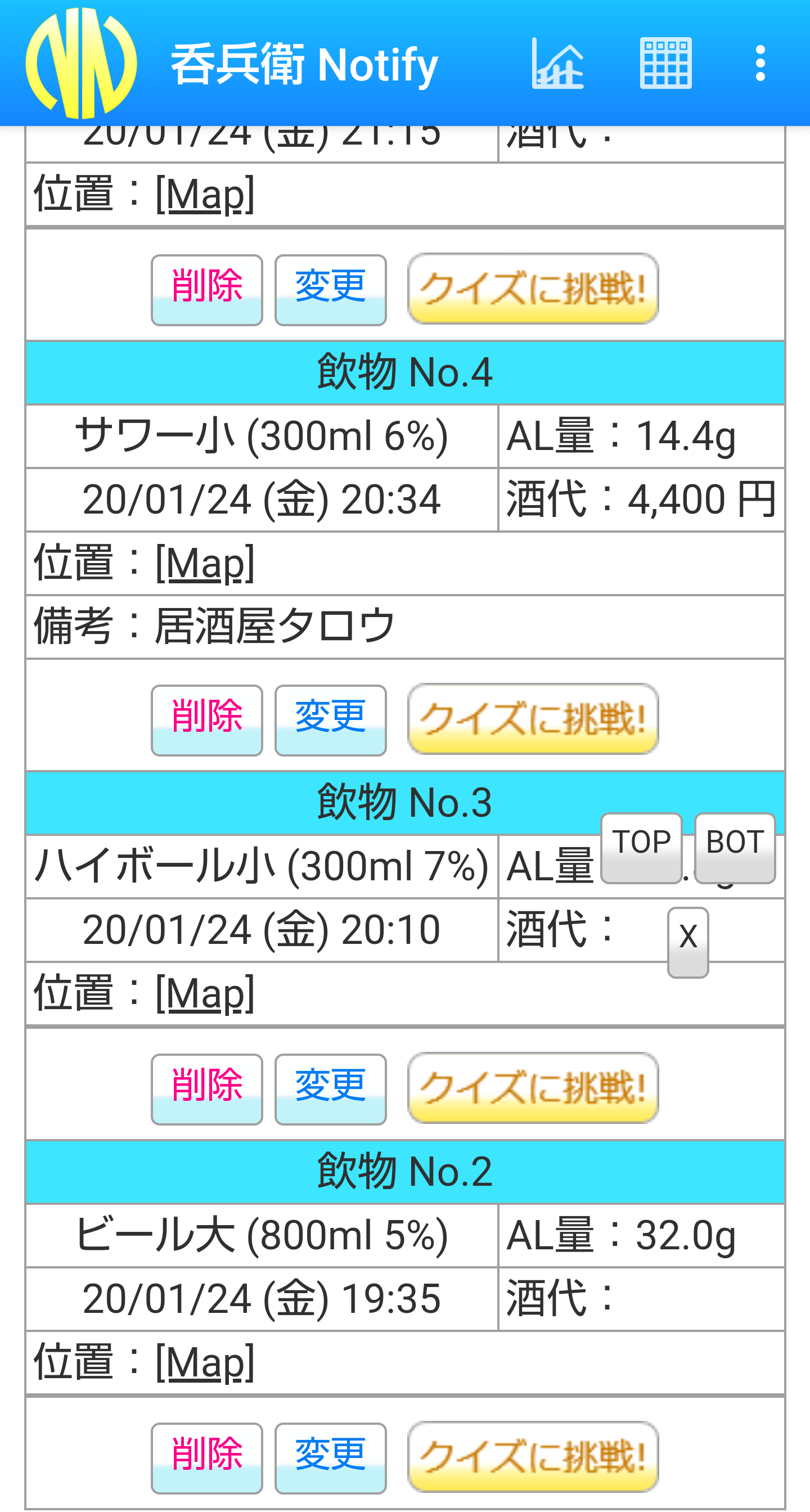This screenshot has width=810, height=1512.
Task: Delete drink No.2 with 削除
Action: click(206, 1457)
